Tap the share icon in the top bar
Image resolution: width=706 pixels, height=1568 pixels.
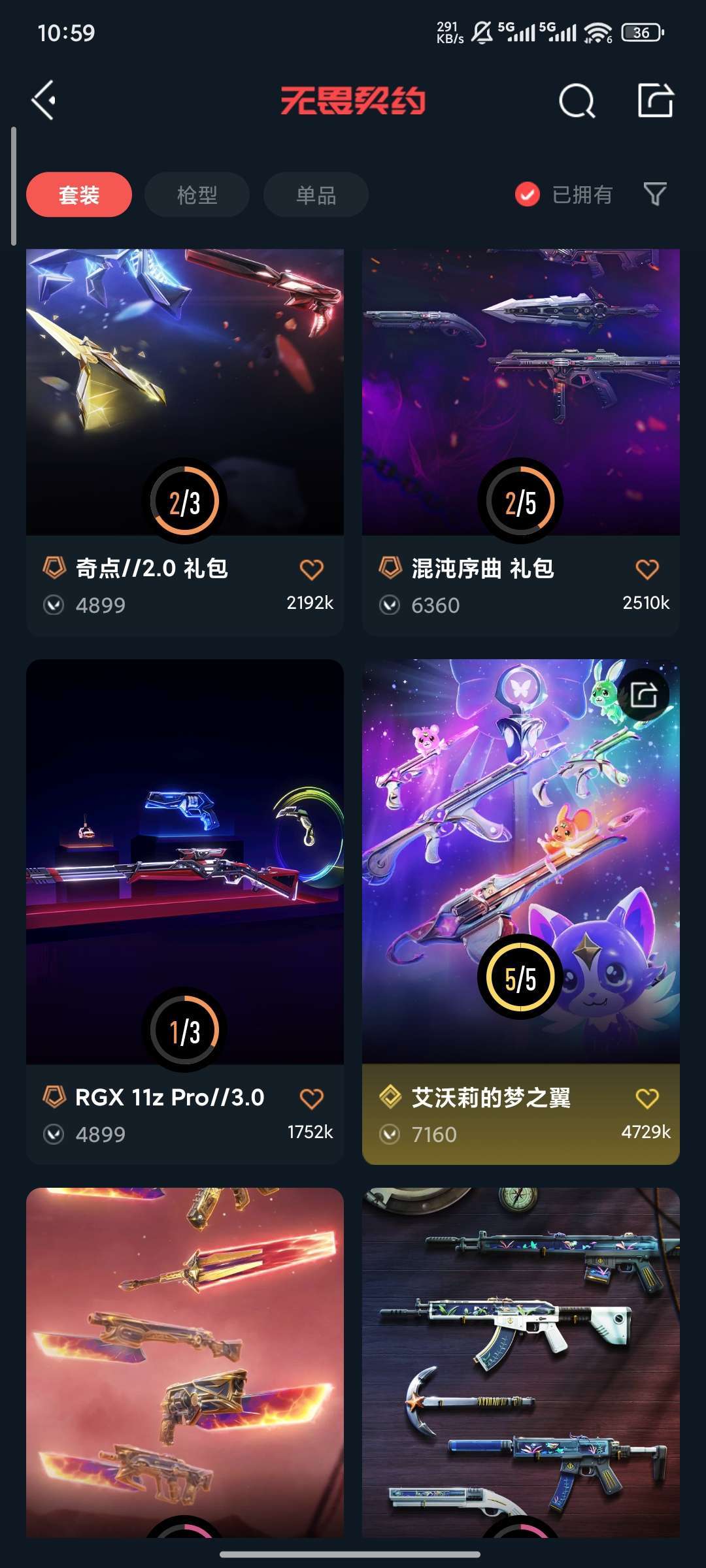655,101
